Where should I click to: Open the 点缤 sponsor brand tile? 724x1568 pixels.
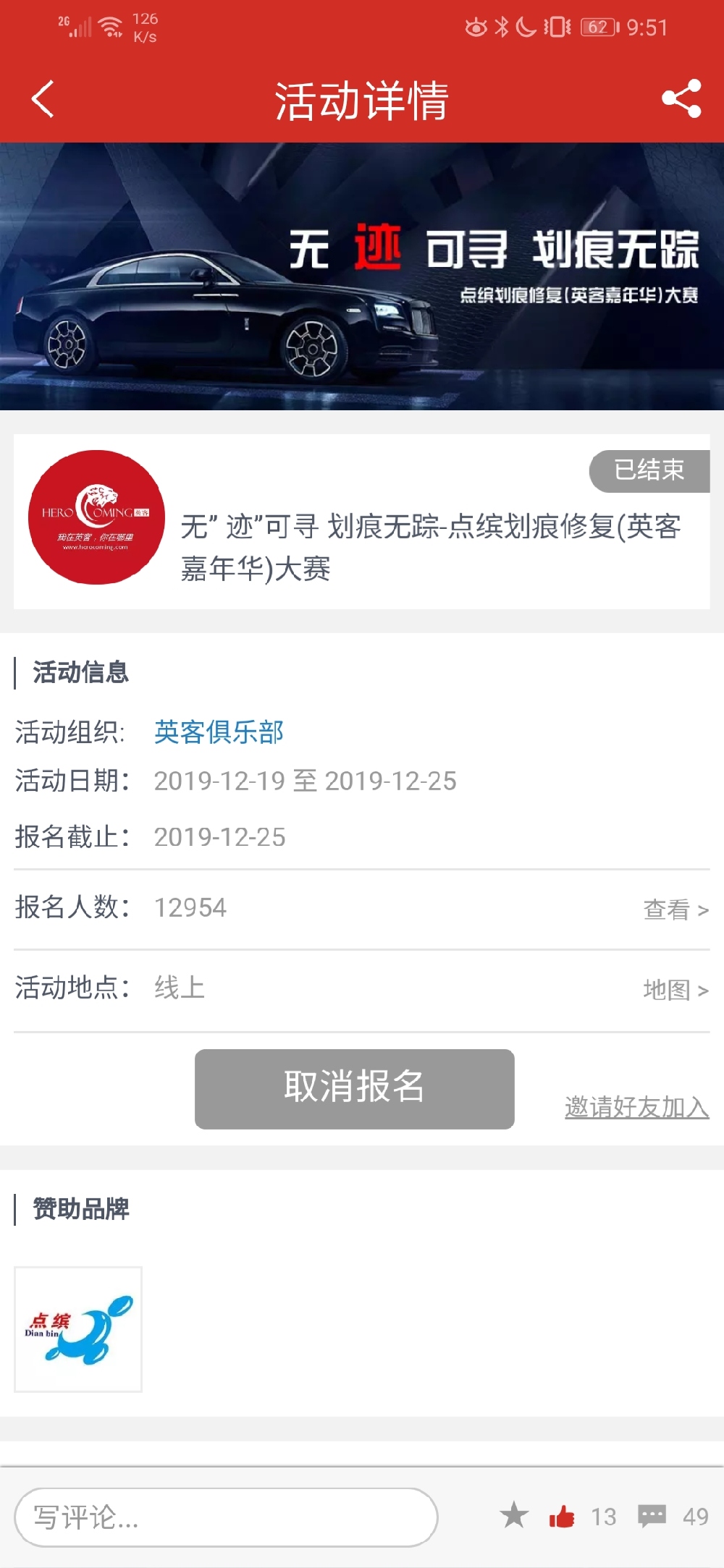tap(78, 1328)
